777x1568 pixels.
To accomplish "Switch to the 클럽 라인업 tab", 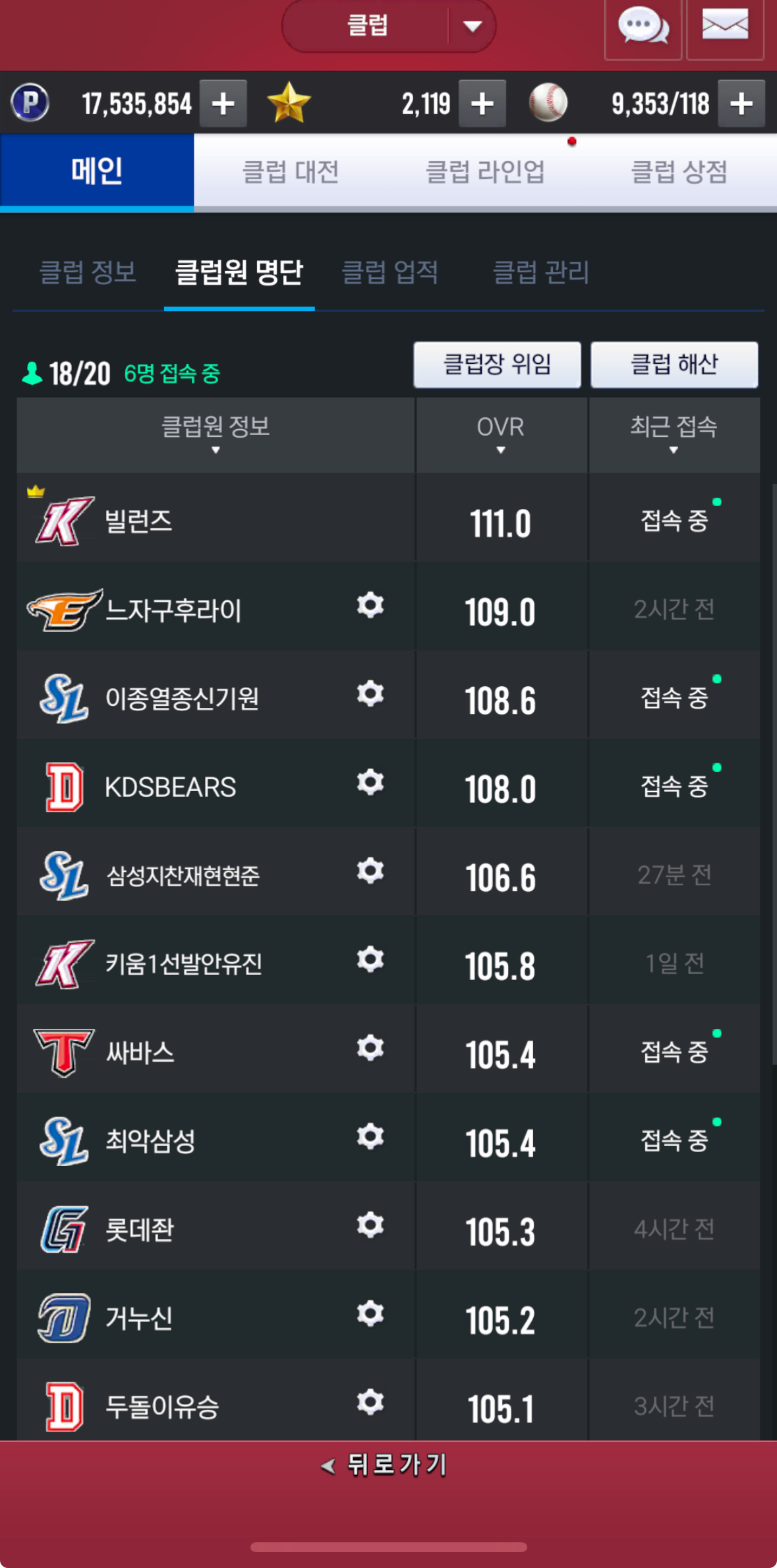I will [485, 172].
